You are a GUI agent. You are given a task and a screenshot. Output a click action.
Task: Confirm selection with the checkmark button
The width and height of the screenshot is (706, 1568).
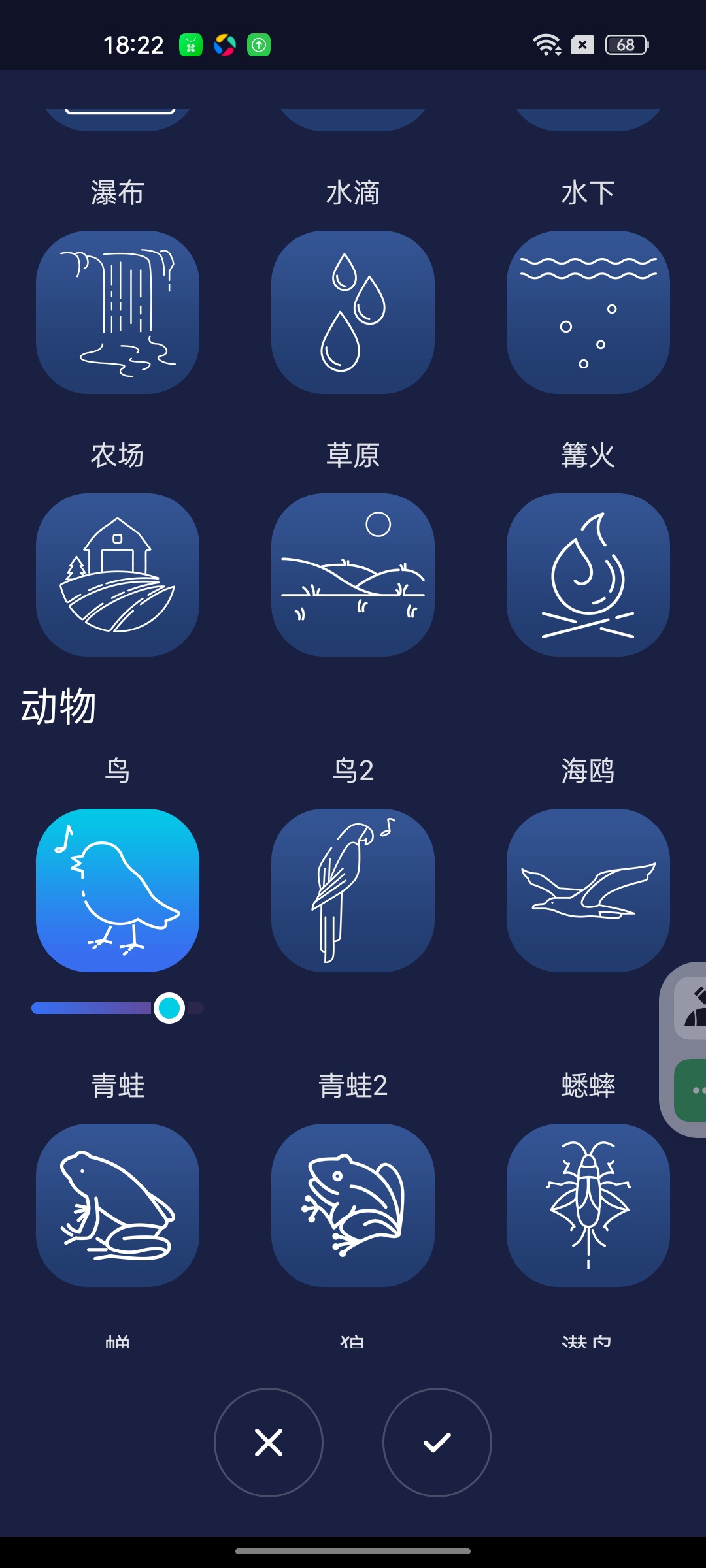(437, 1442)
